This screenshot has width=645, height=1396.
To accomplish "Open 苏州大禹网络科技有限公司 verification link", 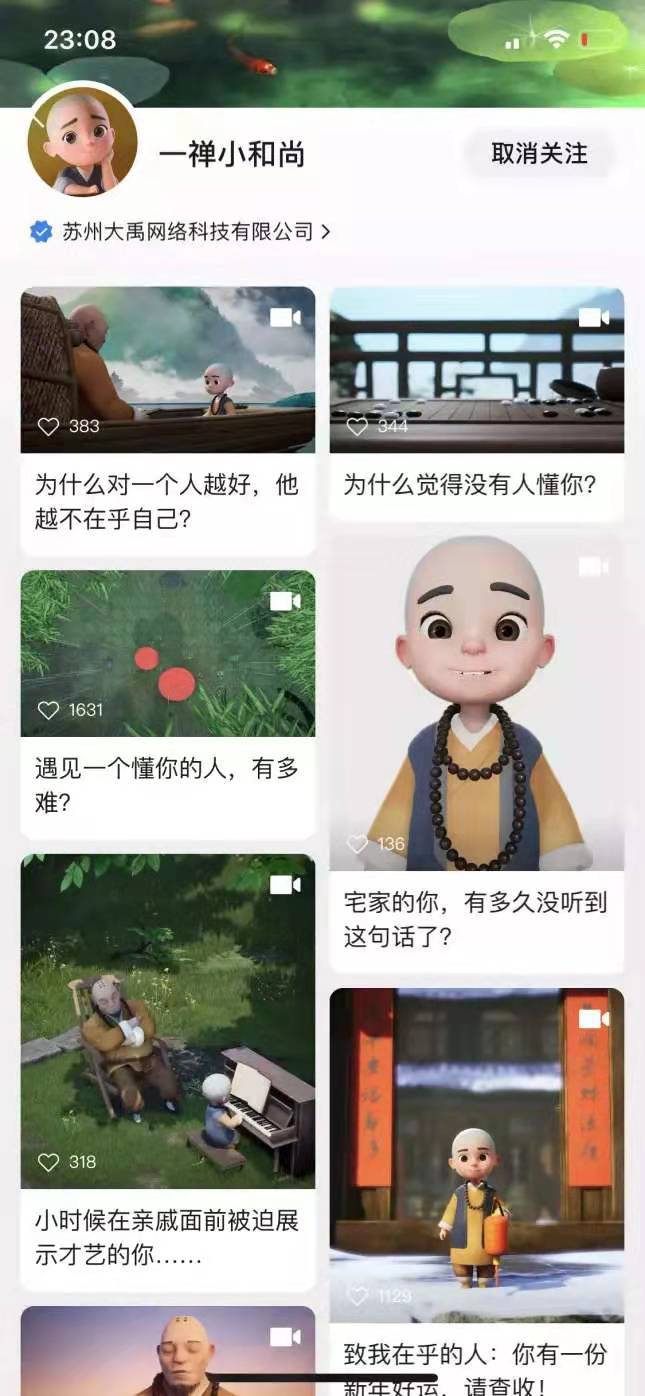I will pos(187,232).
